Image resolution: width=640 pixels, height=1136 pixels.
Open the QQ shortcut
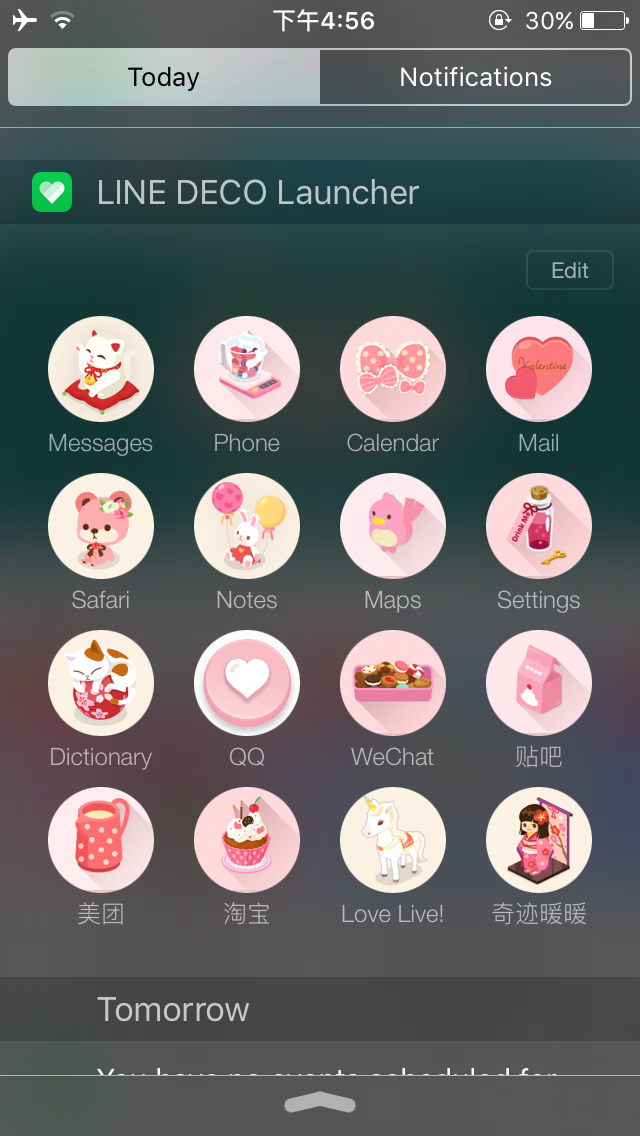tap(247, 683)
